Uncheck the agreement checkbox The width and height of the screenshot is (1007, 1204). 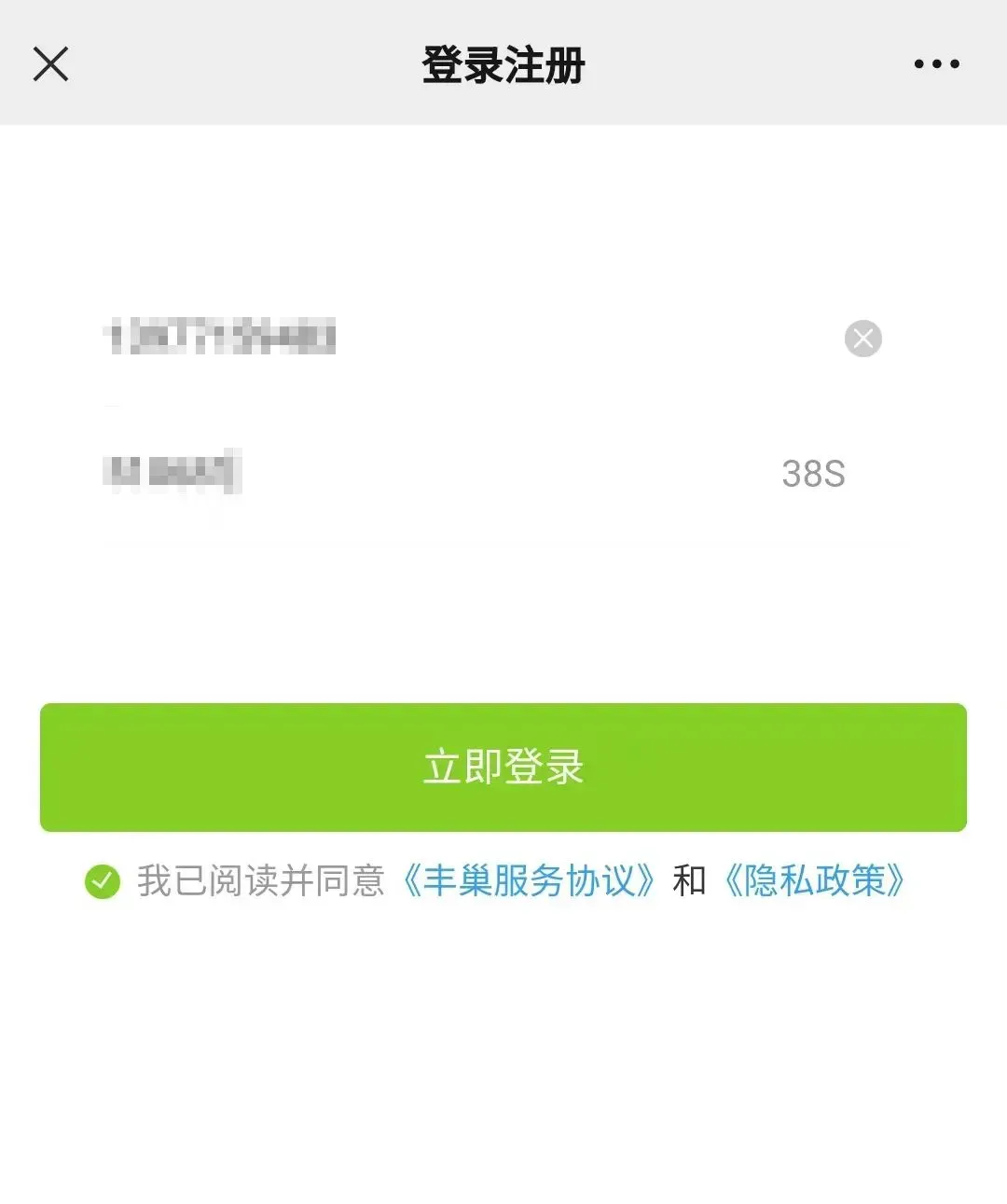click(103, 880)
